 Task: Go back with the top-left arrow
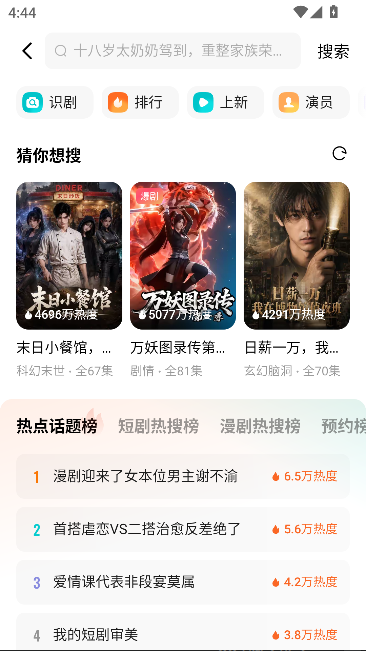click(27, 51)
